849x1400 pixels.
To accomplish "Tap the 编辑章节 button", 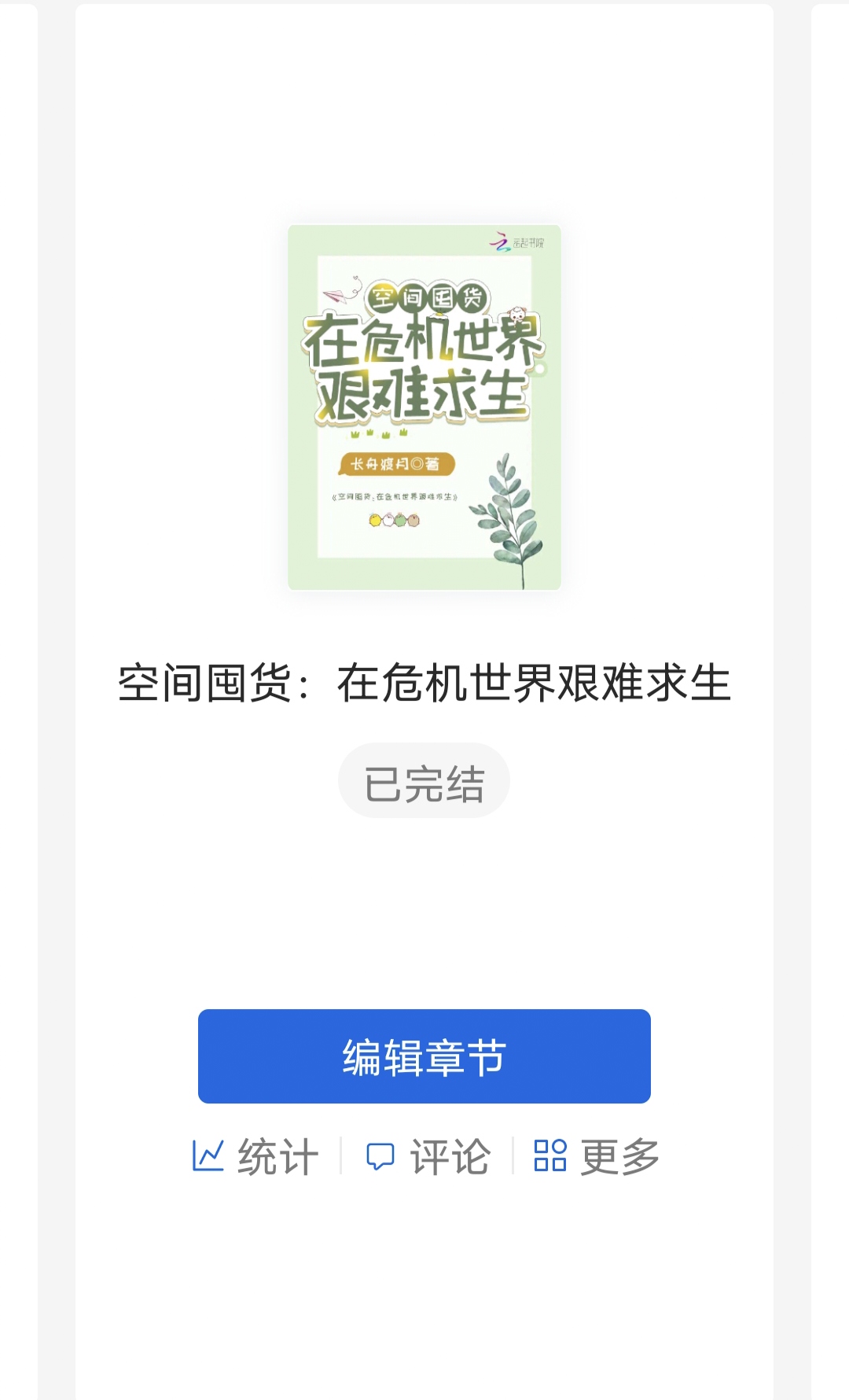I will pos(424,1056).
